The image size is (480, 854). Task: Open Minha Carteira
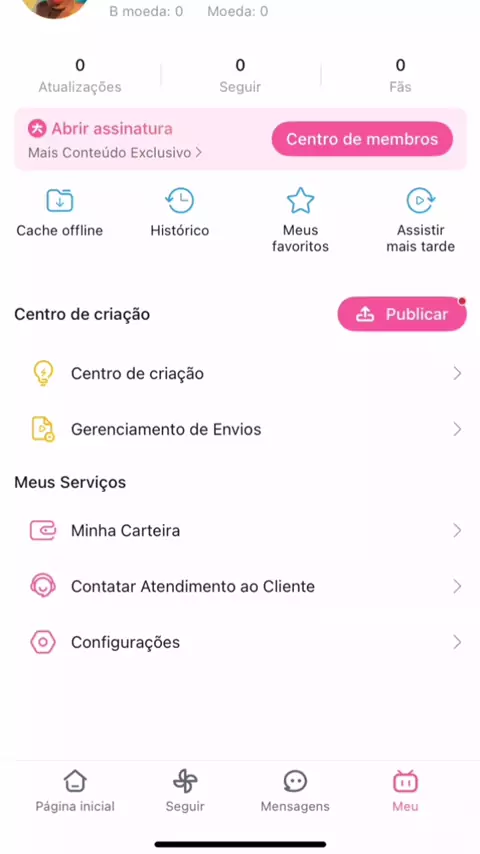pyautogui.click(x=240, y=530)
